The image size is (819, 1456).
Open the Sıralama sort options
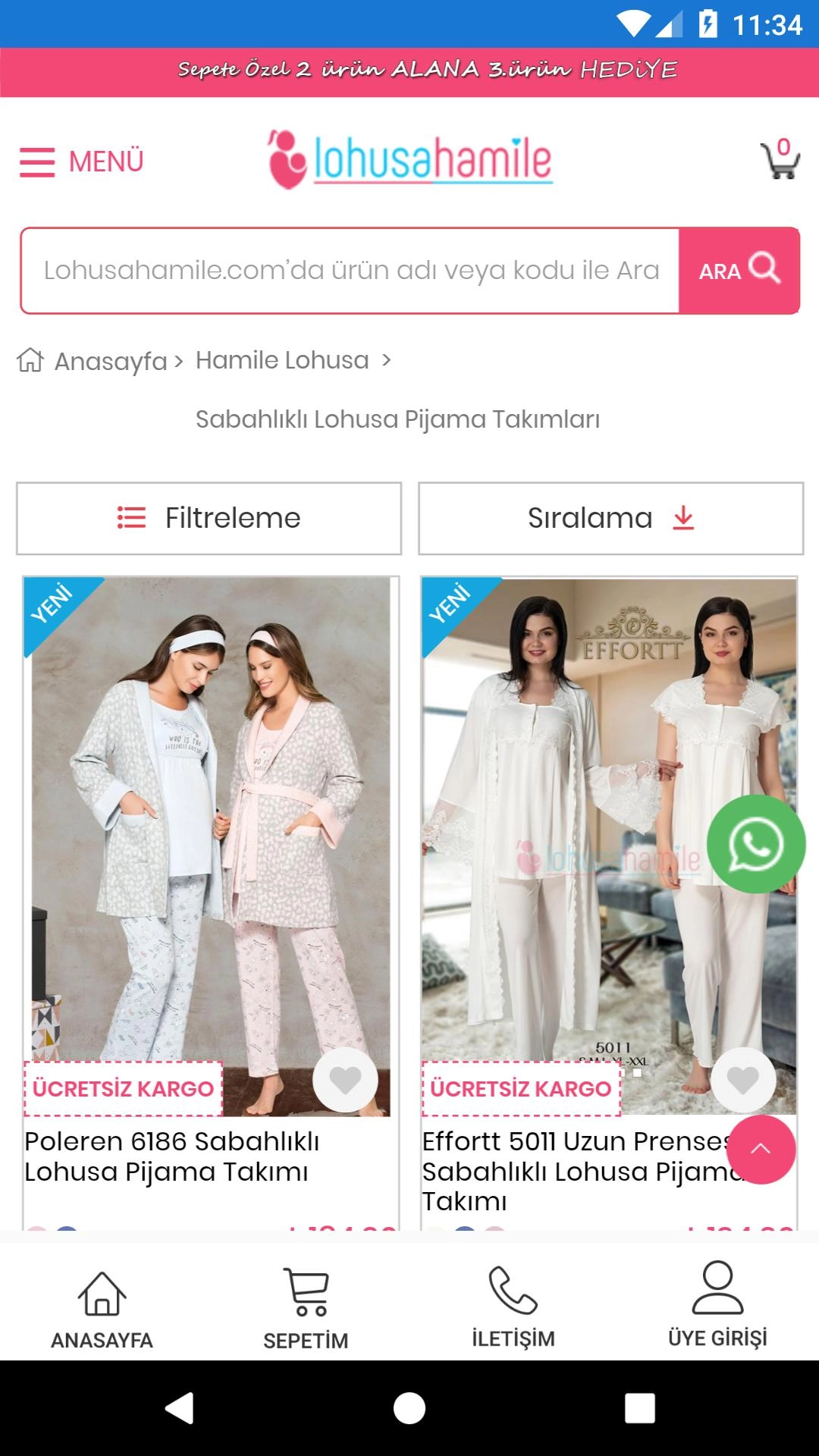[610, 519]
